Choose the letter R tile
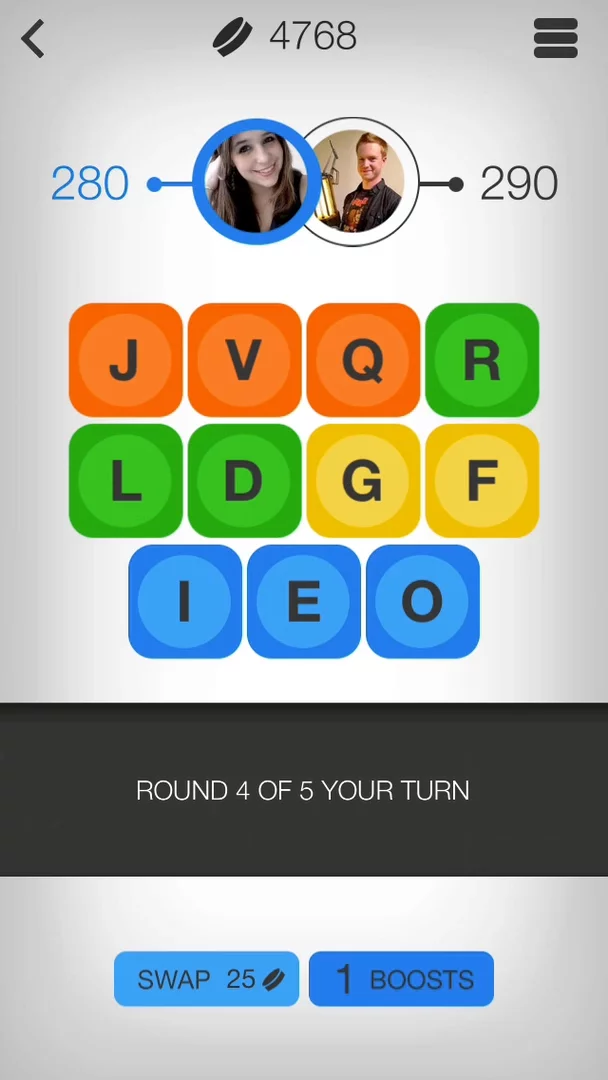Image resolution: width=608 pixels, height=1080 pixels. [482, 360]
